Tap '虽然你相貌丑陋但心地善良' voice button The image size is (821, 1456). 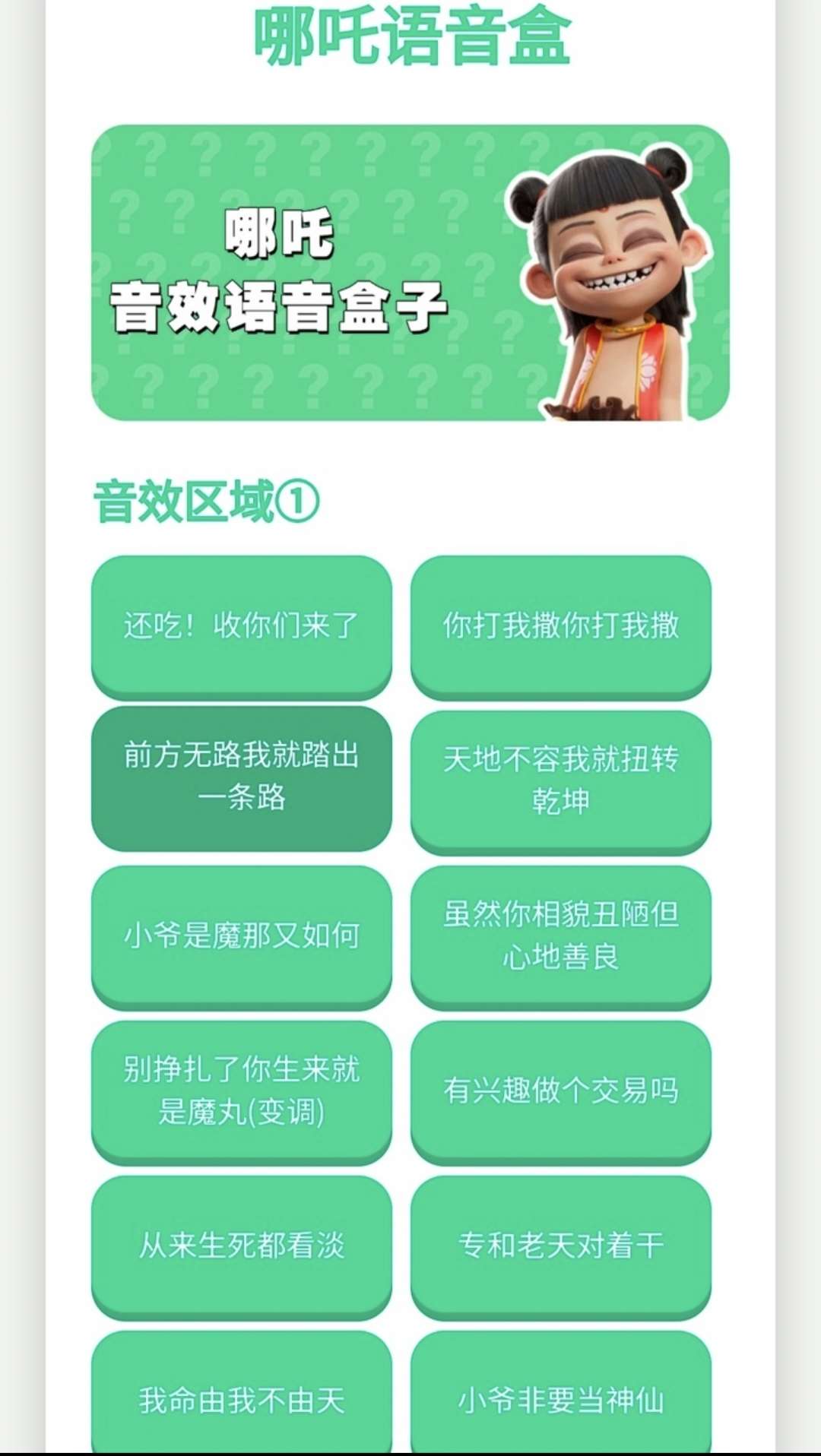560,935
